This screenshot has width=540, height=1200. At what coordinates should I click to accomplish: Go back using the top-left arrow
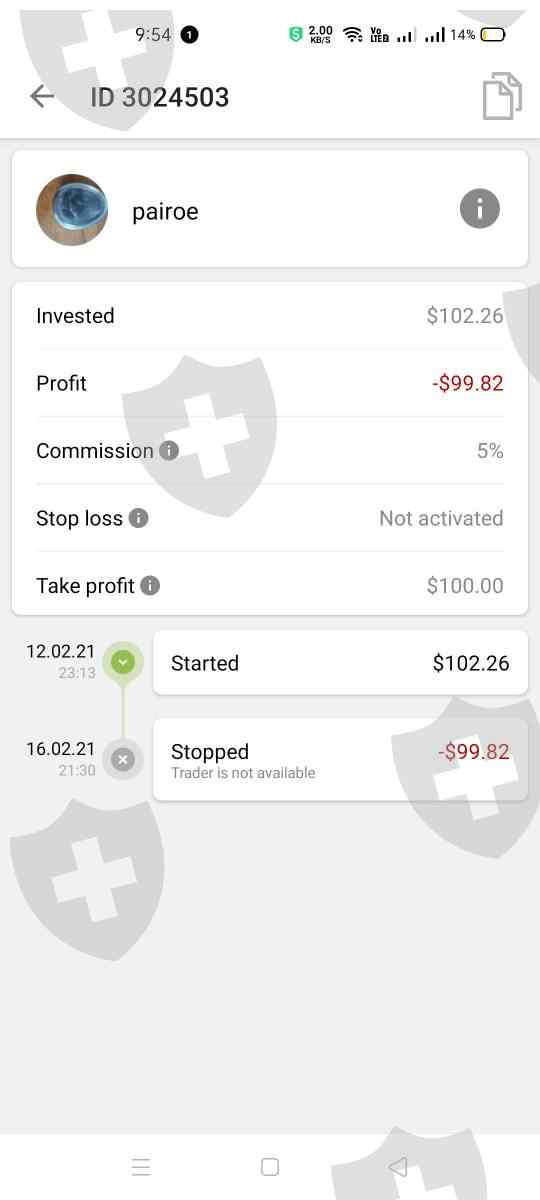(42, 96)
